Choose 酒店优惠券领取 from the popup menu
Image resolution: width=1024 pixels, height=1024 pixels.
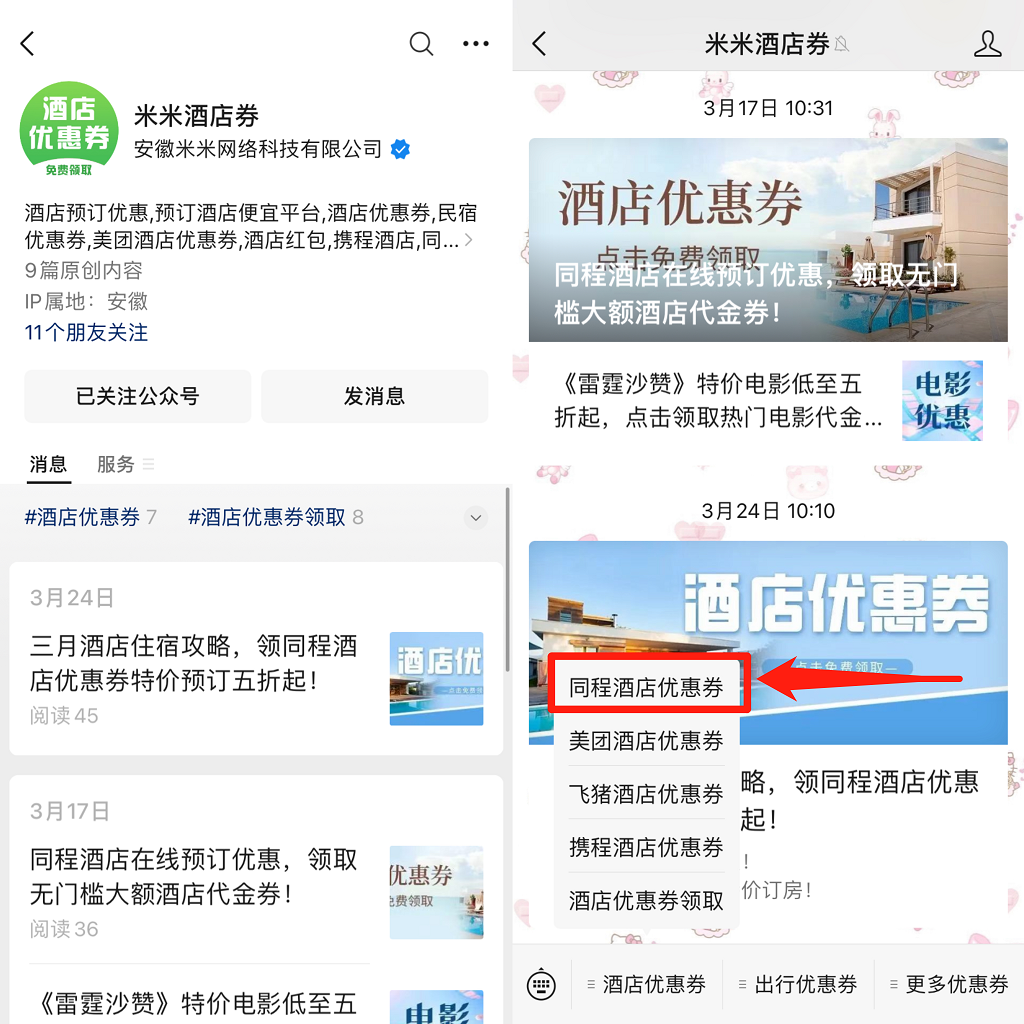pyautogui.click(x=646, y=900)
